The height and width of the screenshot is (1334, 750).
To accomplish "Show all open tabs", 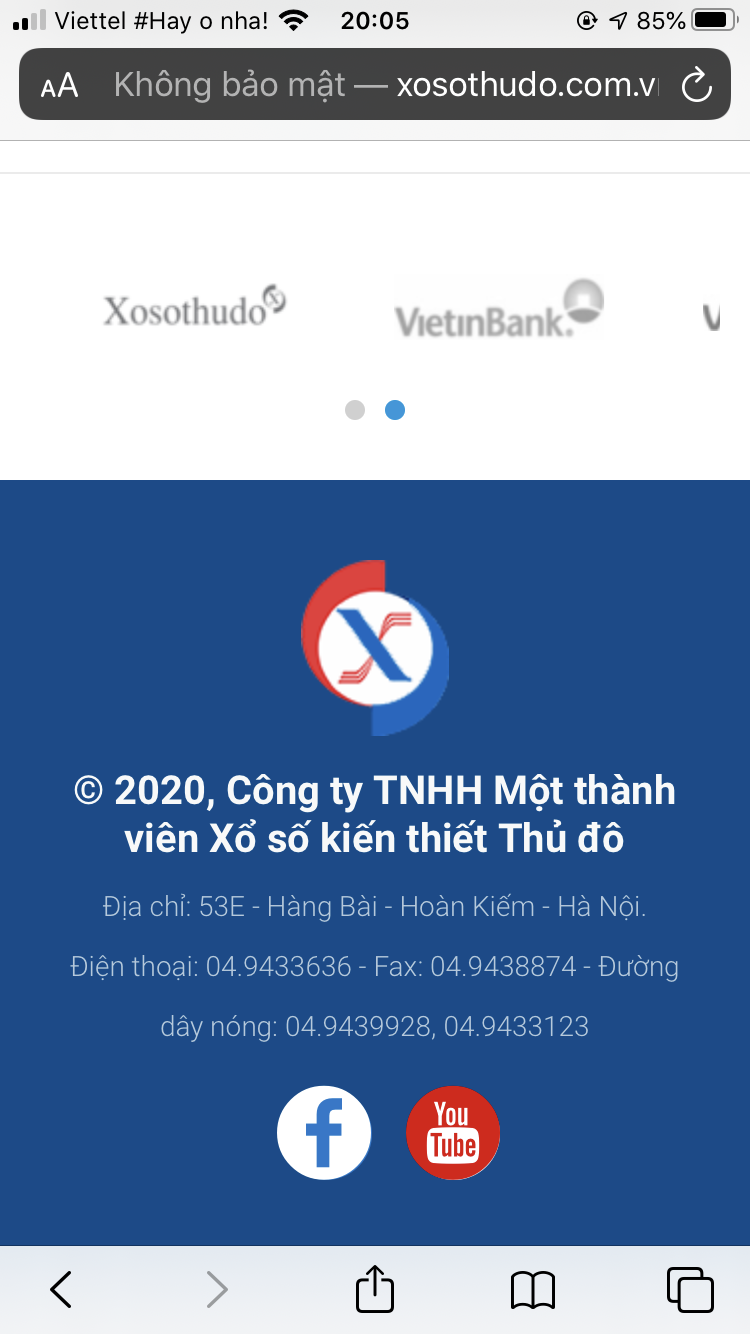I will [x=689, y=1289].
